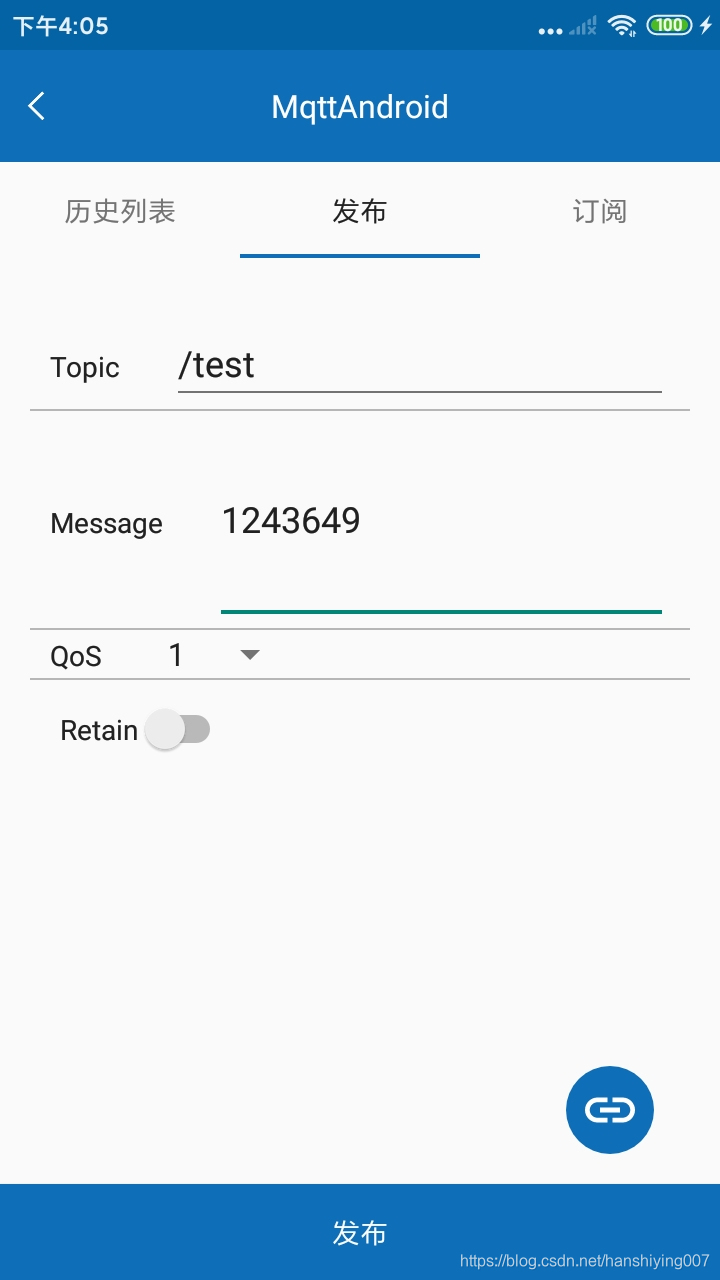Viewport: 720px width, 1280px height.
Task: Switch to the 订阅 tab
Action: 600,212
